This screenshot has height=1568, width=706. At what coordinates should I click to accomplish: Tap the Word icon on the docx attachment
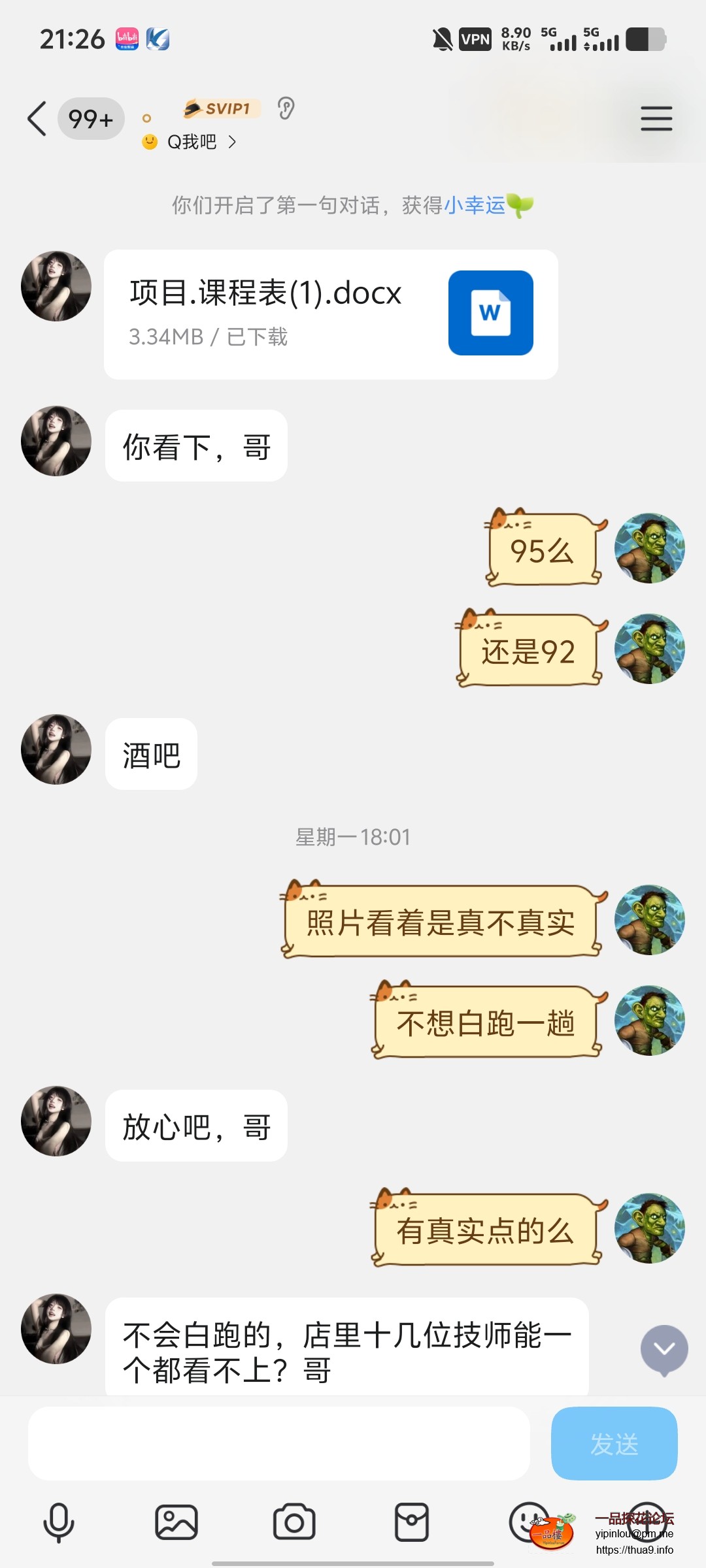point(492,314)
